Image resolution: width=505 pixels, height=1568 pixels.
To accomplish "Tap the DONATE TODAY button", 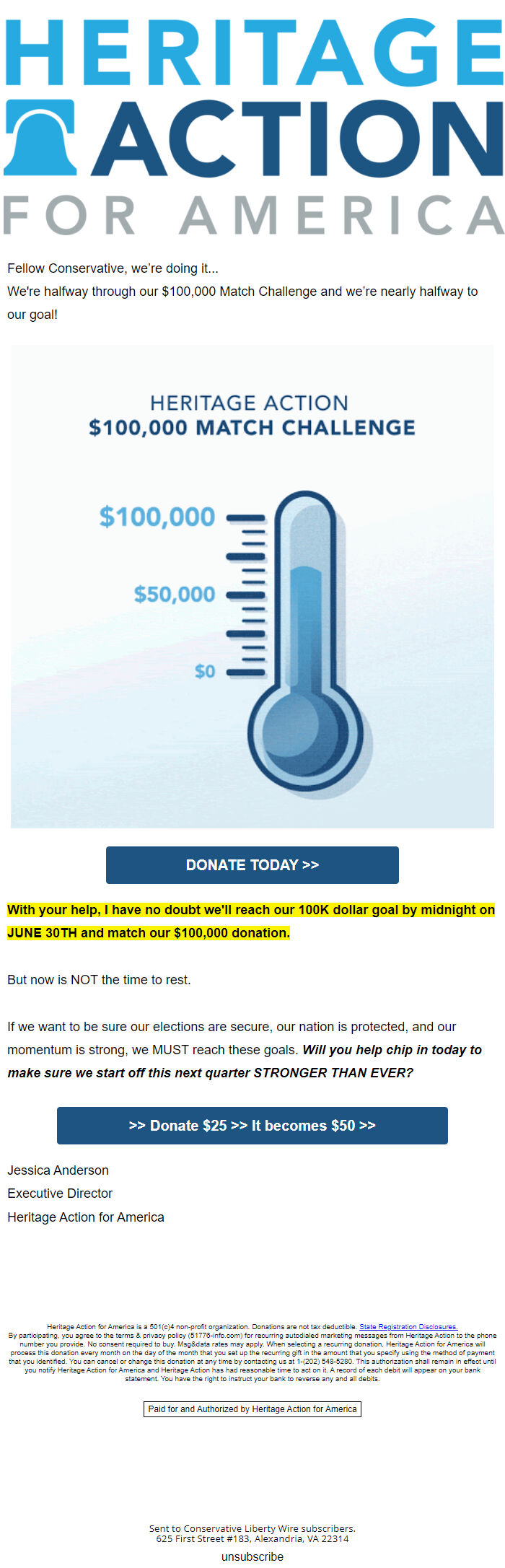I will [252, 864].
